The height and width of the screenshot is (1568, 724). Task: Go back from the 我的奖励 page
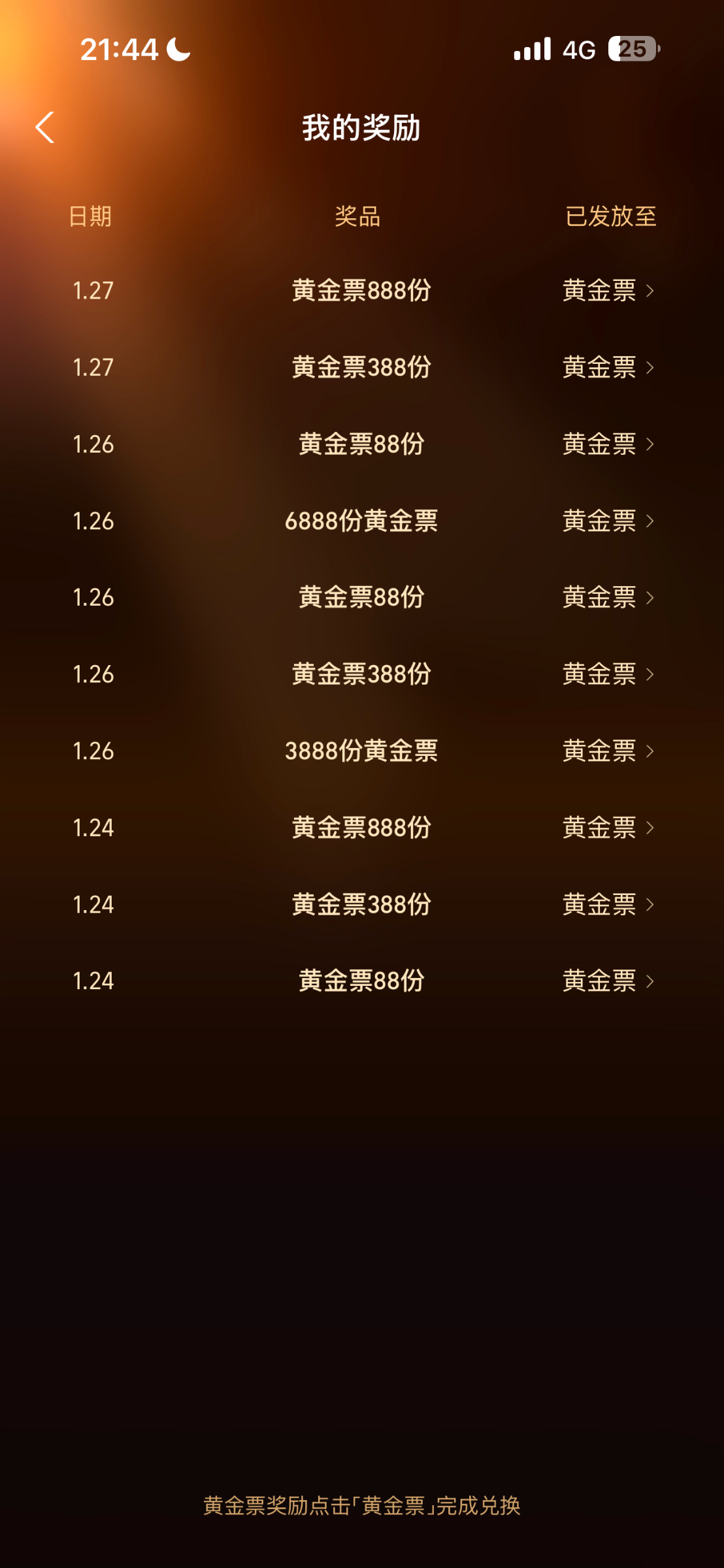pos(44,127)
